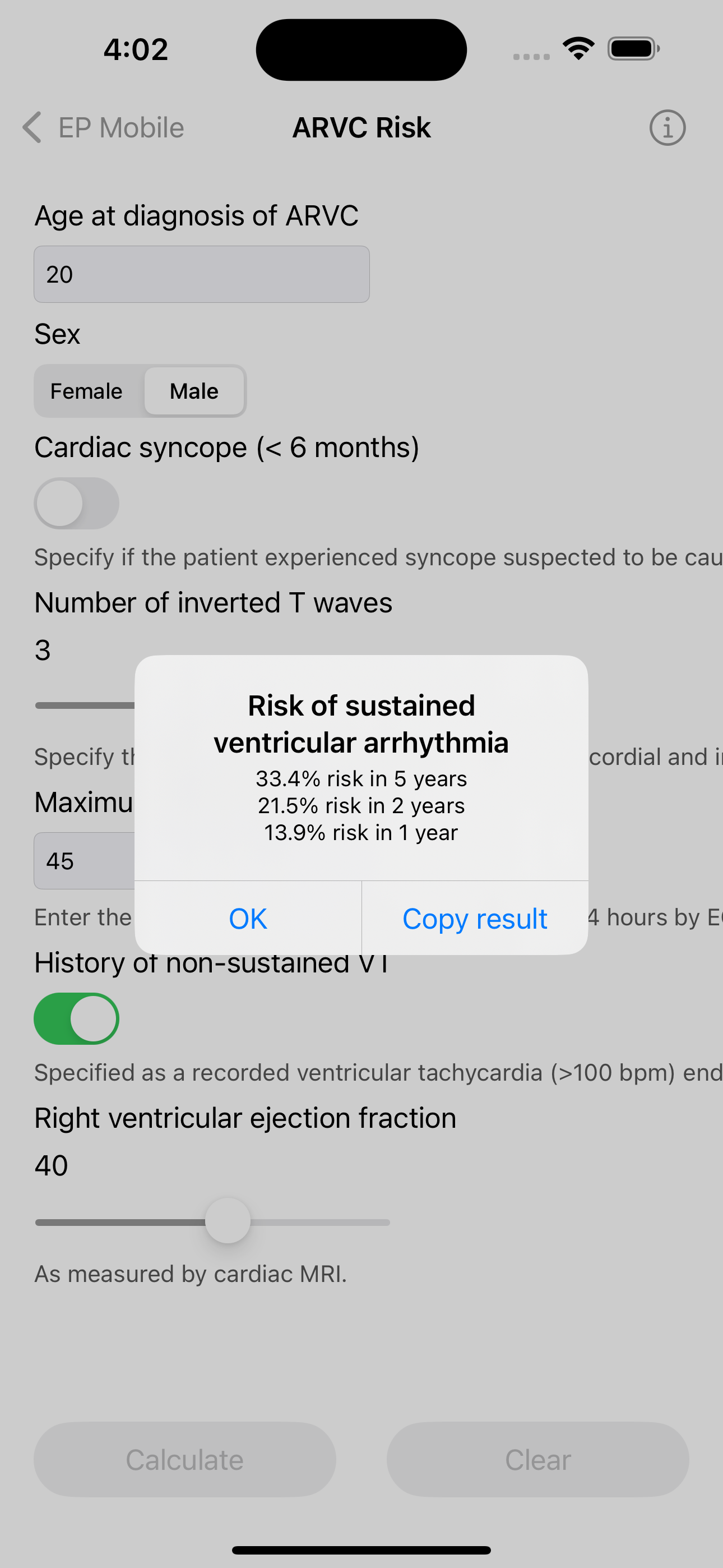723x1568 pixels.
Task: Clear all entered values
Action: pos(538,1459)
